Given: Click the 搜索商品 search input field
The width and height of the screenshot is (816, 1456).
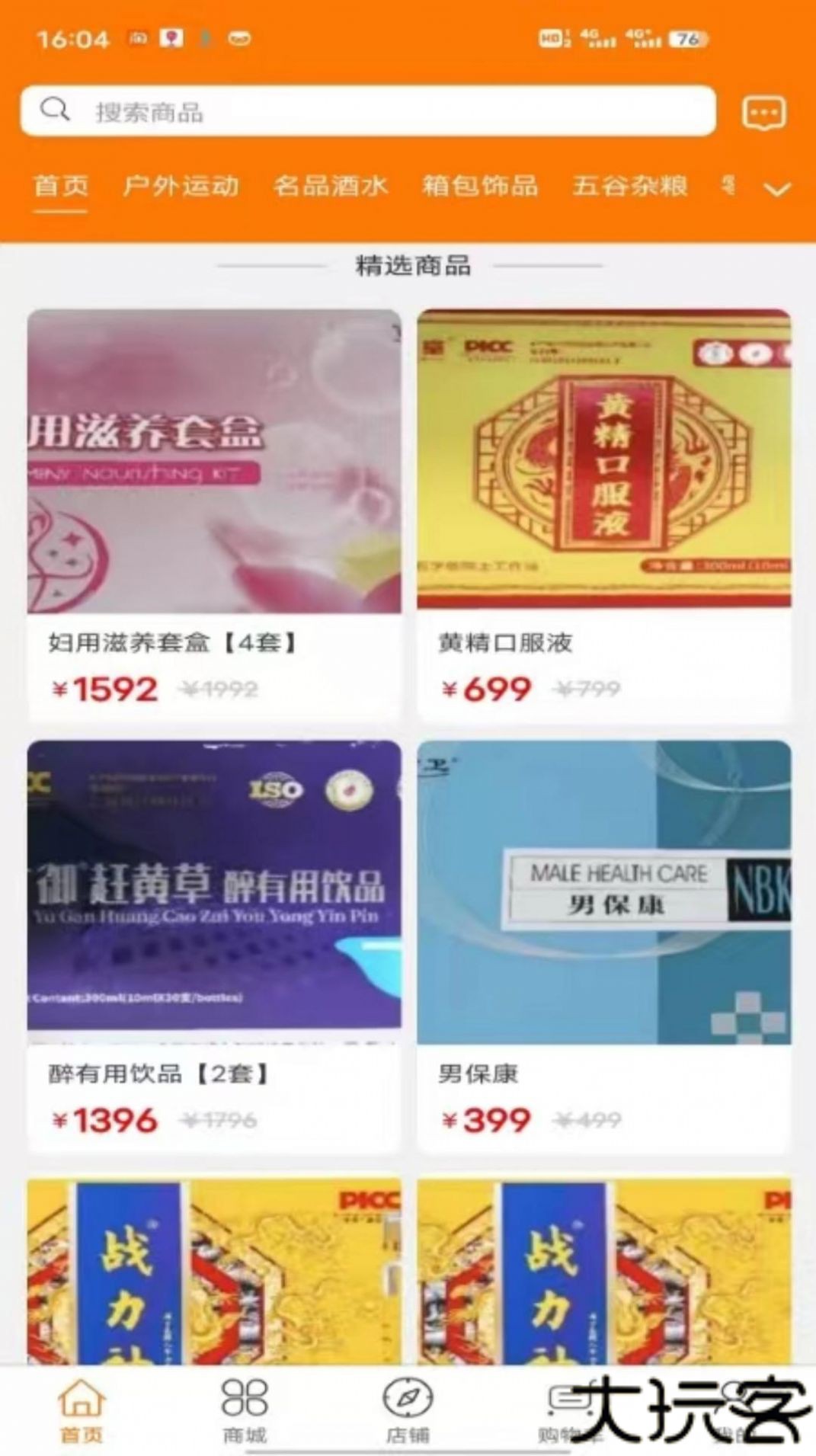Looking at the screenshot, I should coord(305,113).
